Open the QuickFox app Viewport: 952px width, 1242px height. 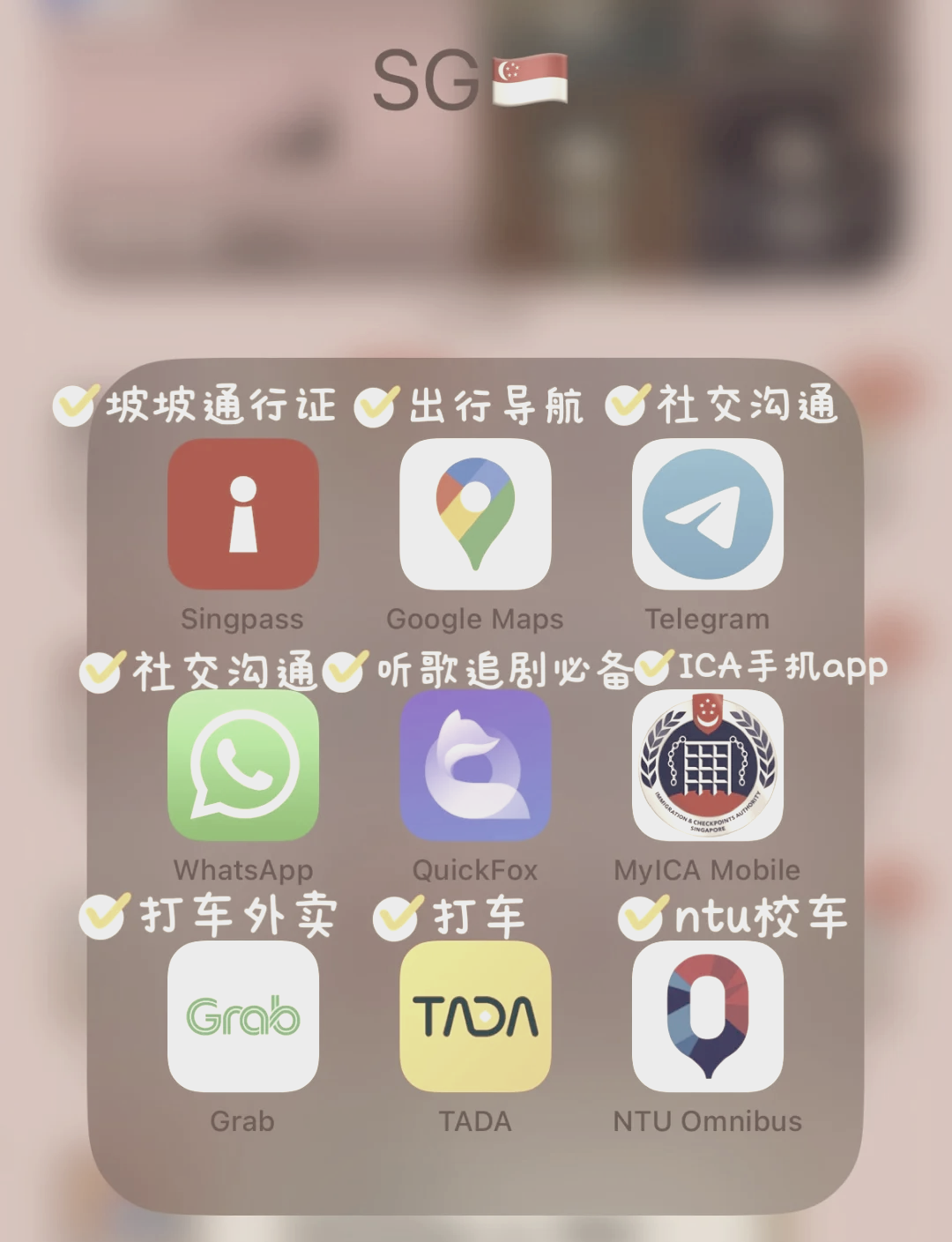click(x=475, y=765)
